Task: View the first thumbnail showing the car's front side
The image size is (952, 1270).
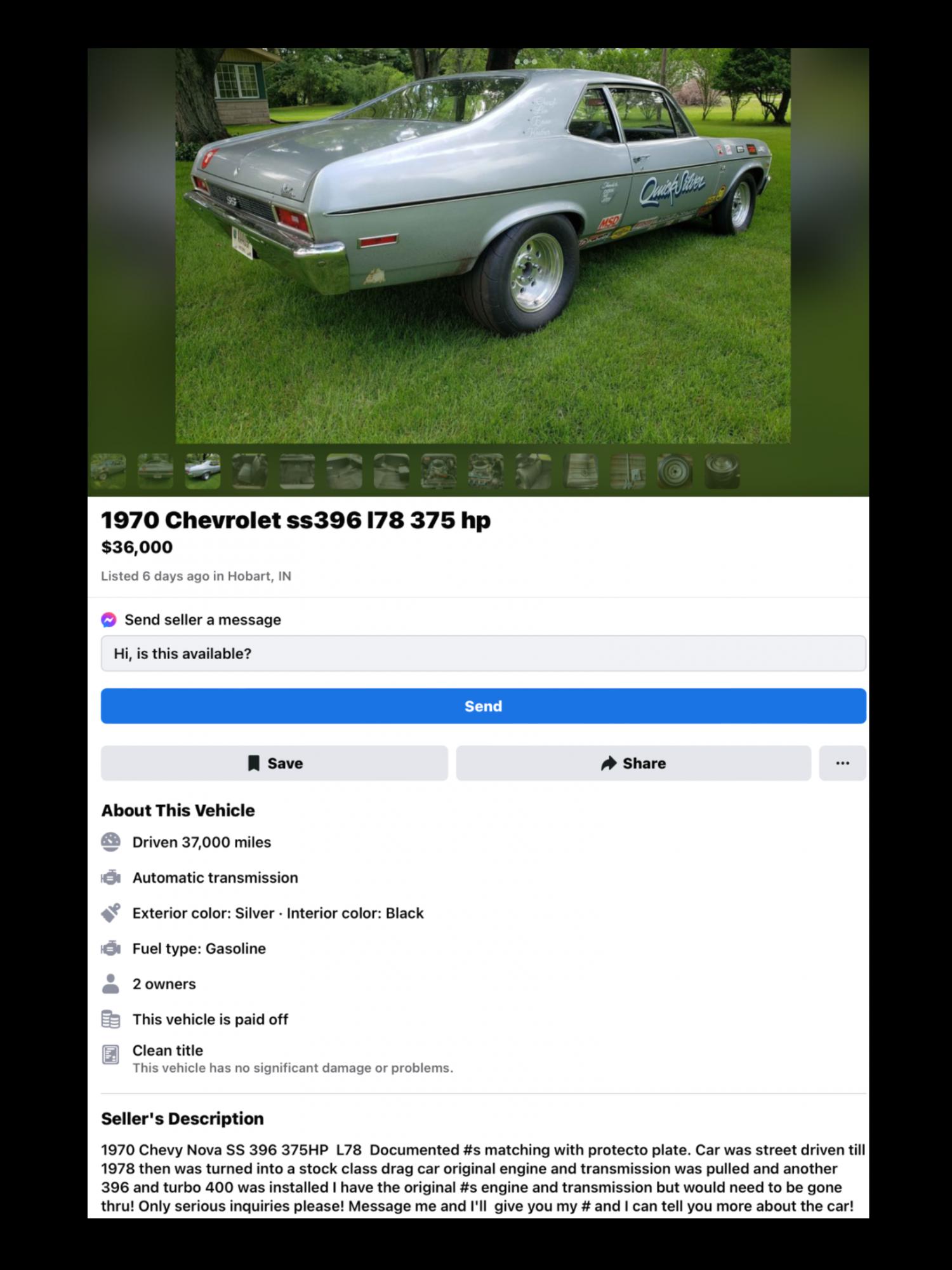Action: tap(109, 471)
